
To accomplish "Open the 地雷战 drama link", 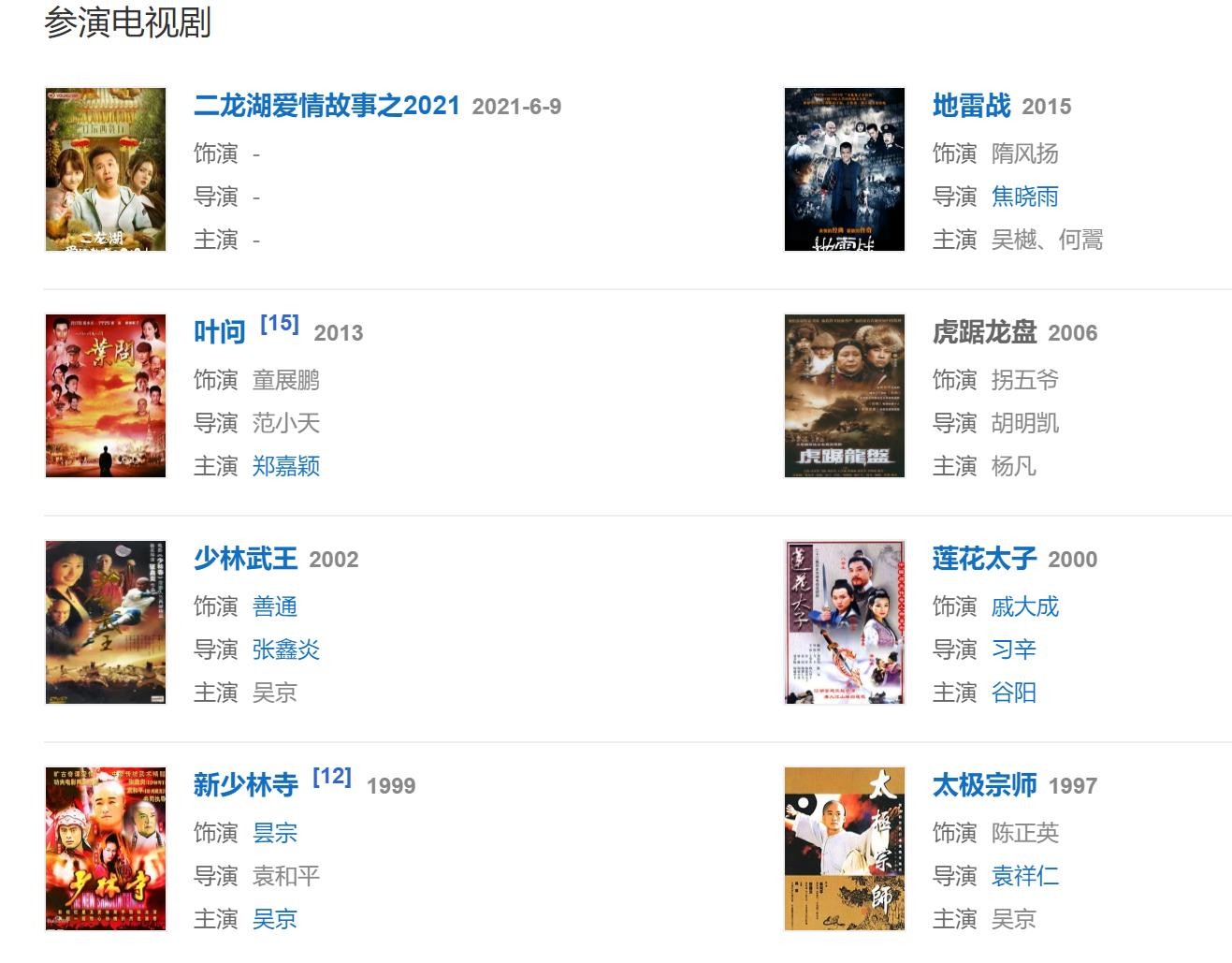I will click(x=971, y=106).
